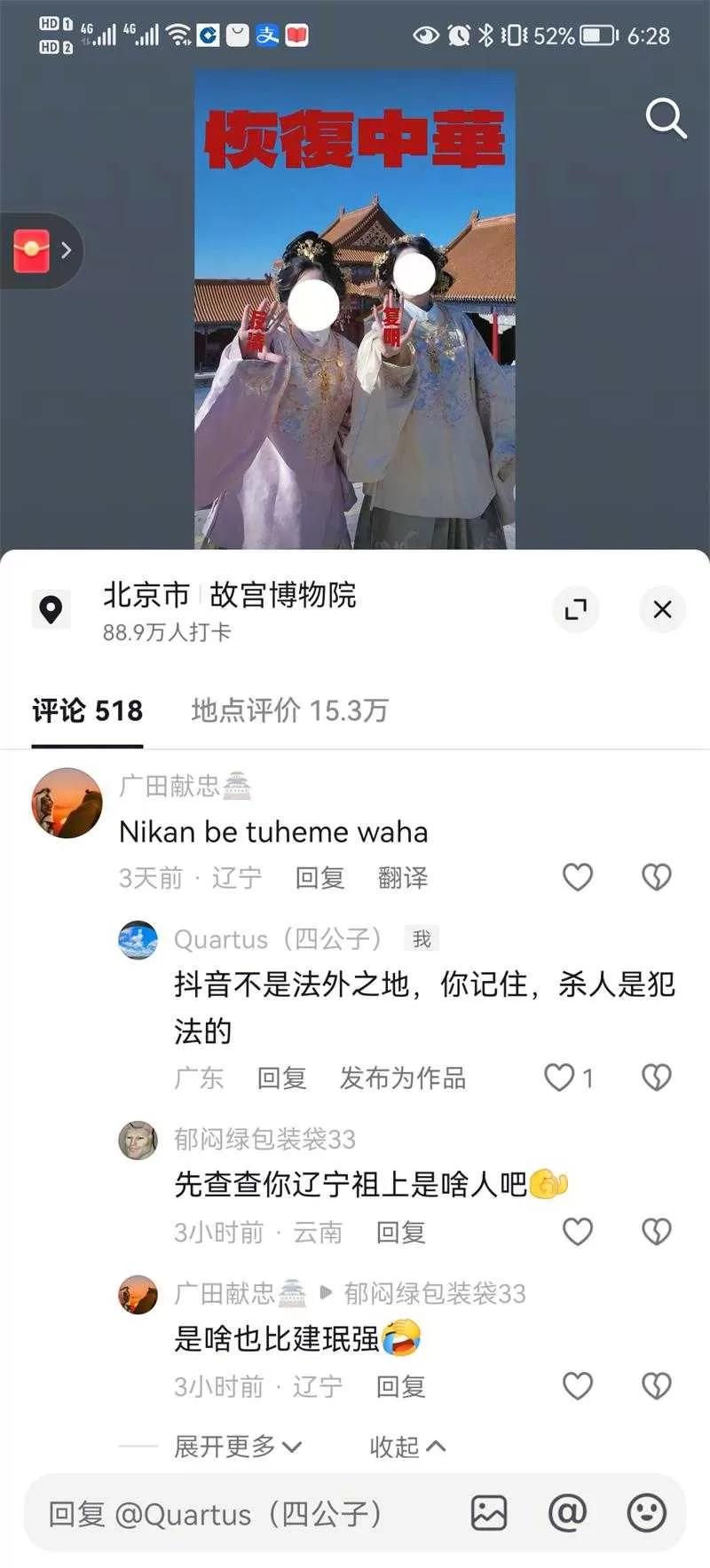Open the 故宫博物院 location page
Viewport: 710px width, 1568px height.
point(282,595)
